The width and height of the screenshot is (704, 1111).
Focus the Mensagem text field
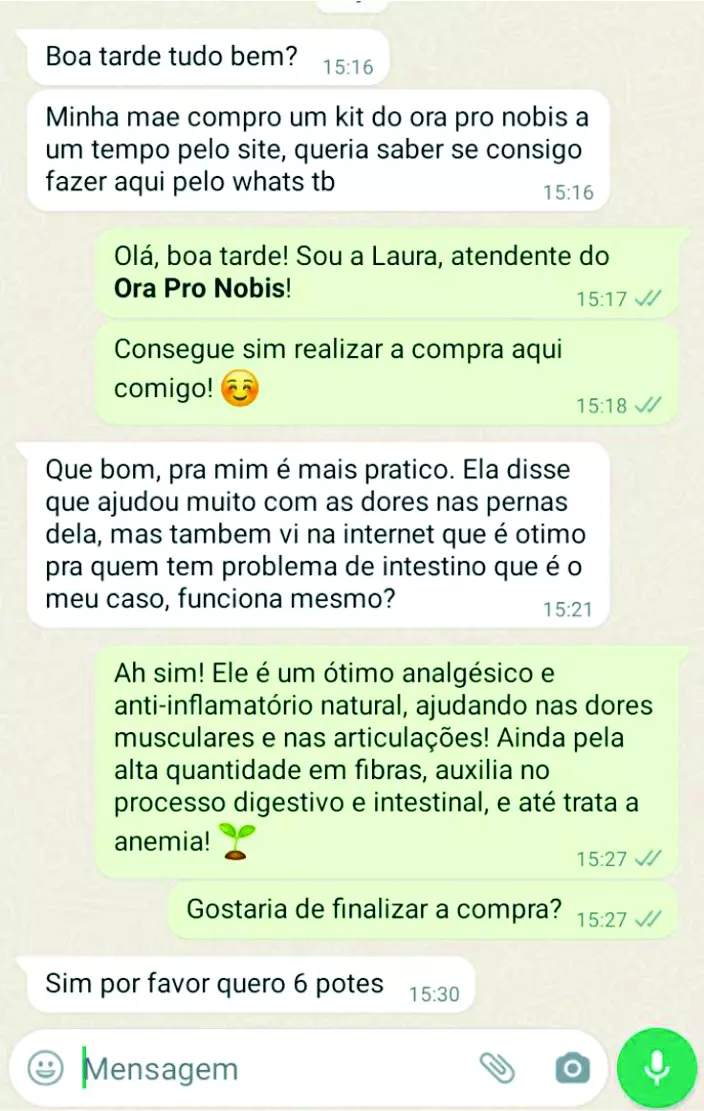tap(270, 1068)
